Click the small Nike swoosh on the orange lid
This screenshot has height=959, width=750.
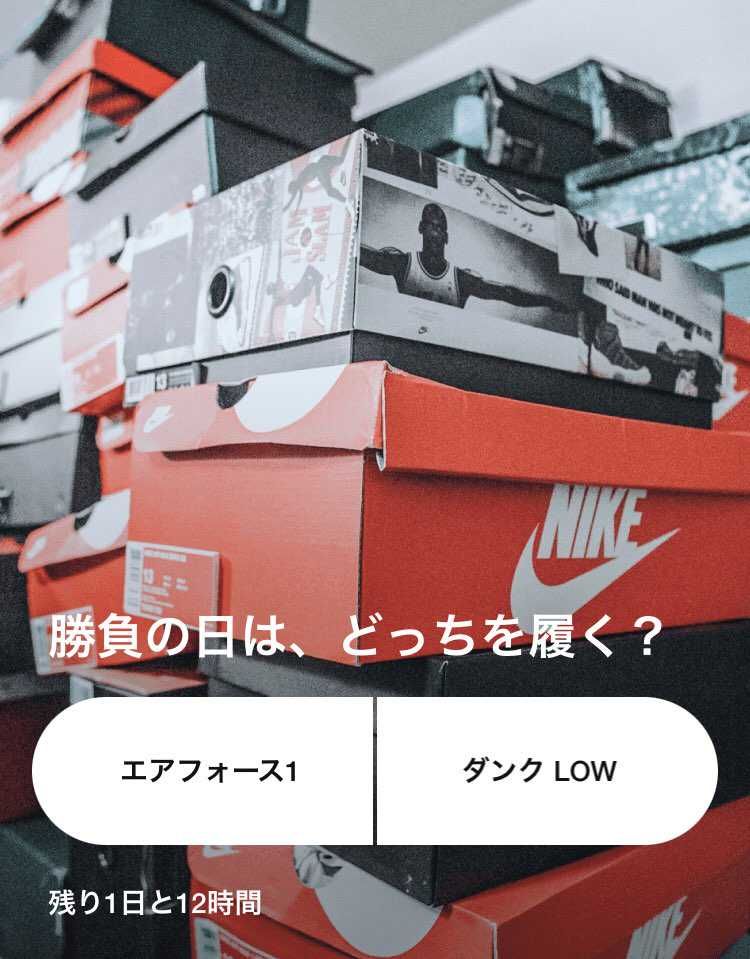157,419
